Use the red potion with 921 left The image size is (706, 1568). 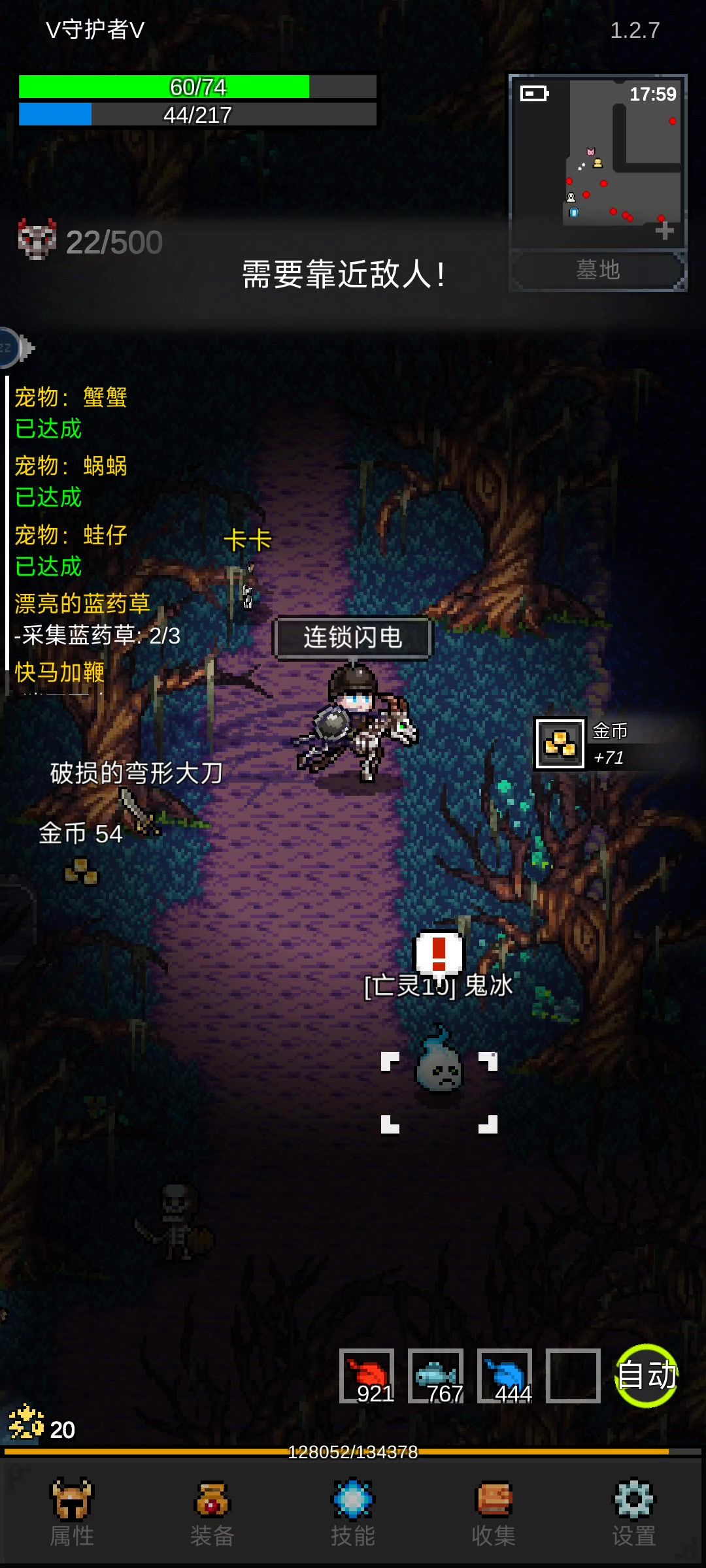367,1375
